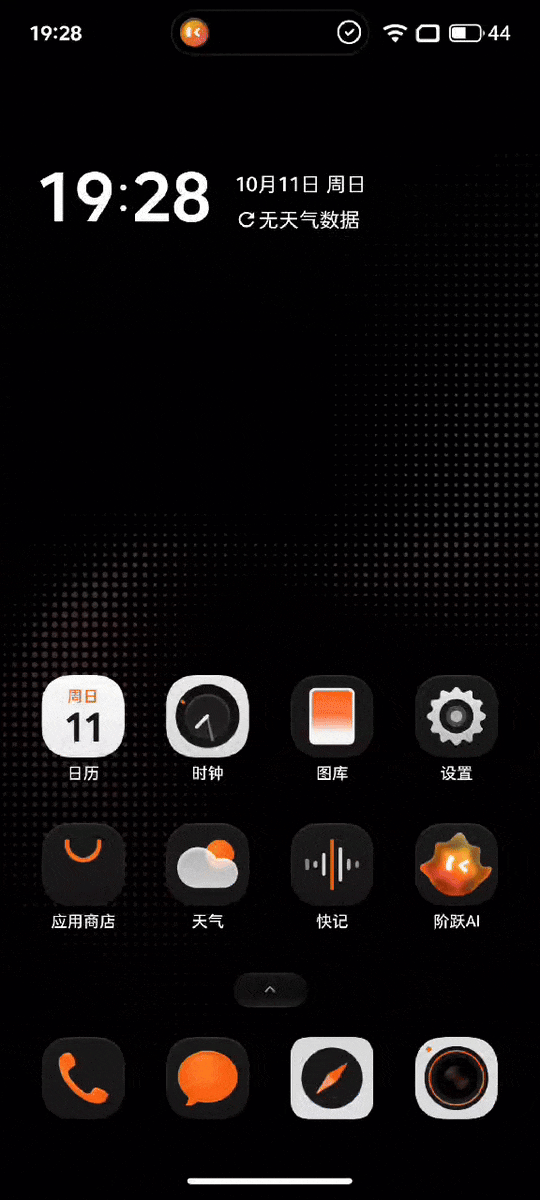Open the camera app in the dock
The image size is (540, 1200).
pyautogui.click(x=456, y=1078)
